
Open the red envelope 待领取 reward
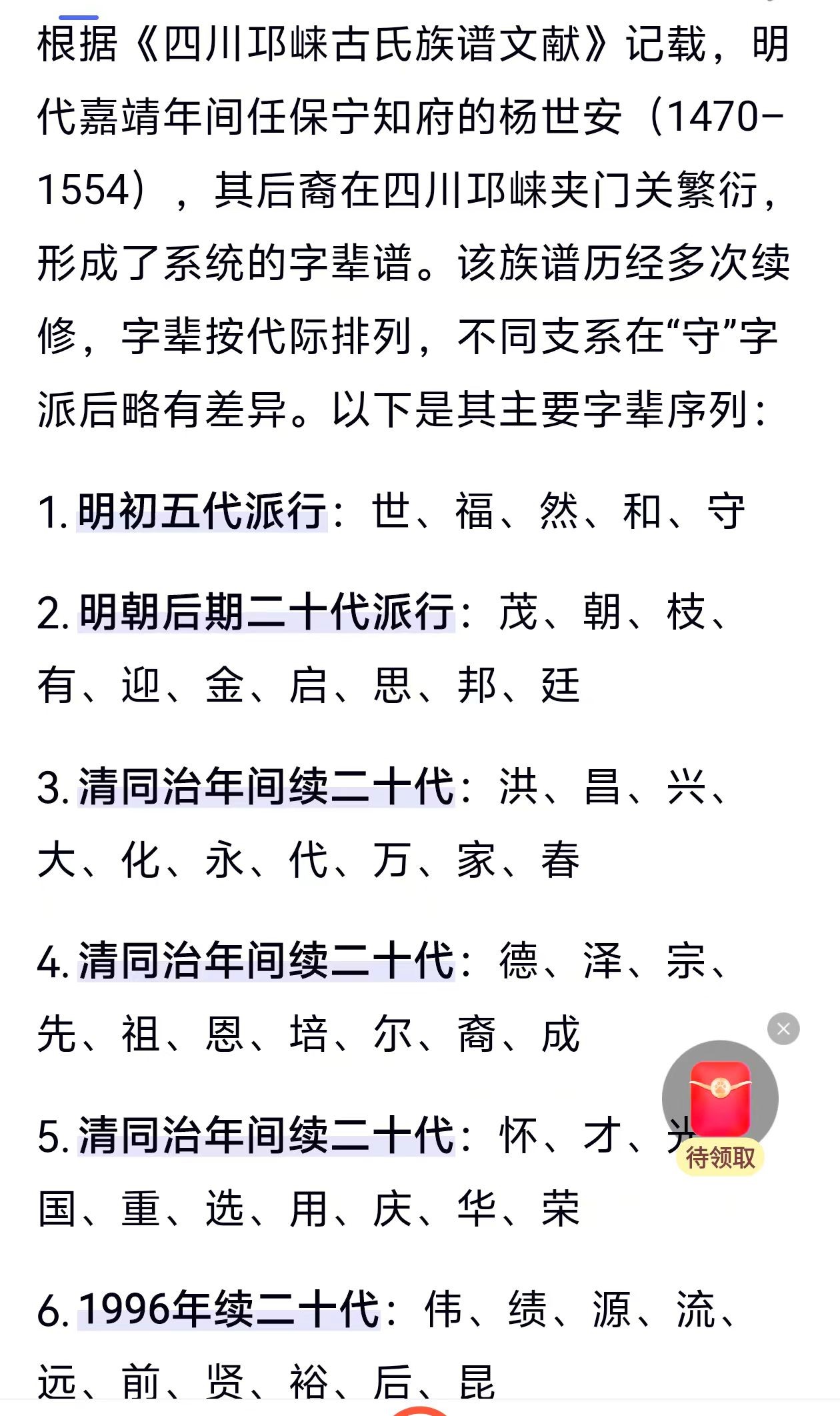(720, 1106)
